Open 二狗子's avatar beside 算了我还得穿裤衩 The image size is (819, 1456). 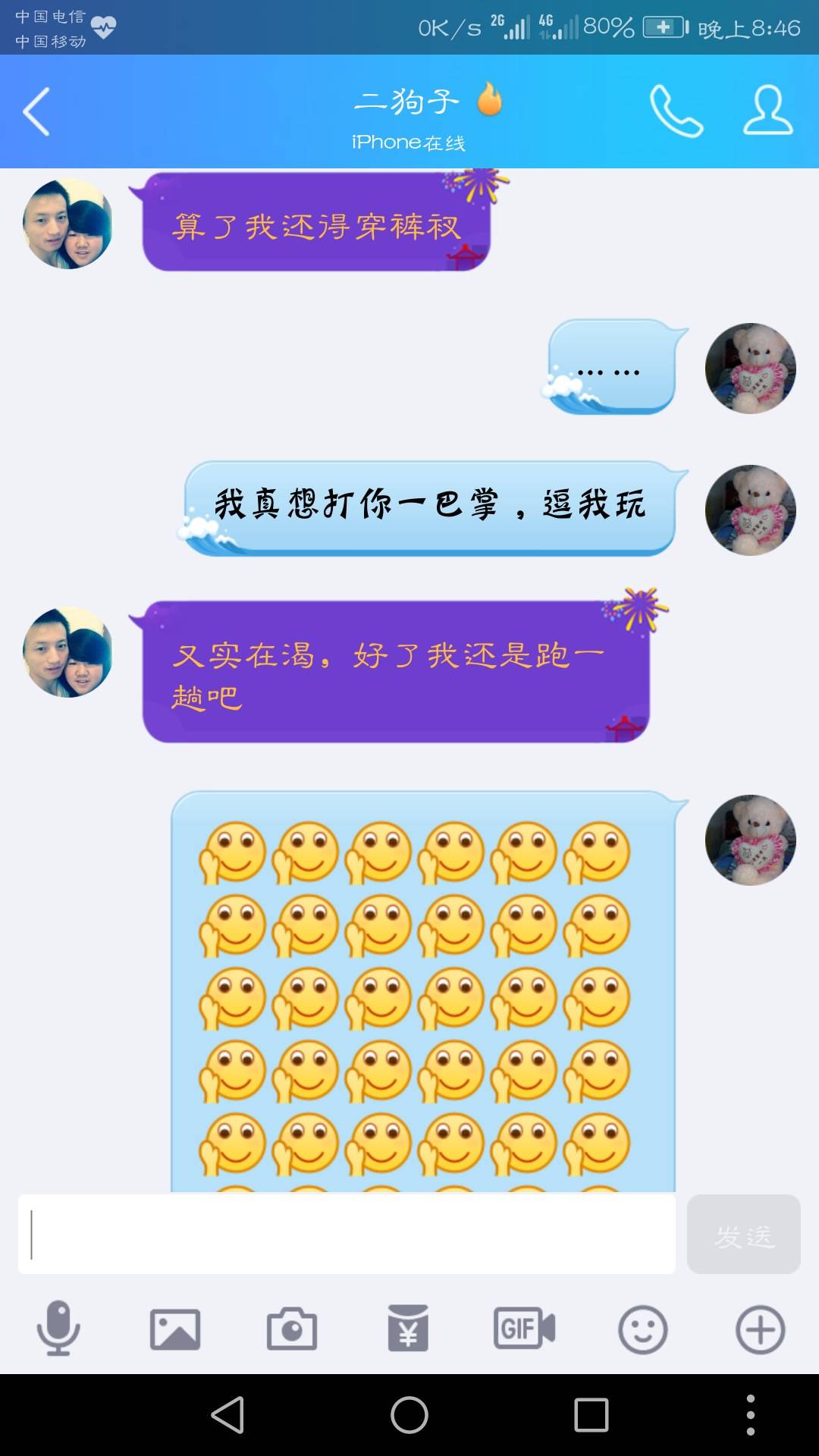68,224
